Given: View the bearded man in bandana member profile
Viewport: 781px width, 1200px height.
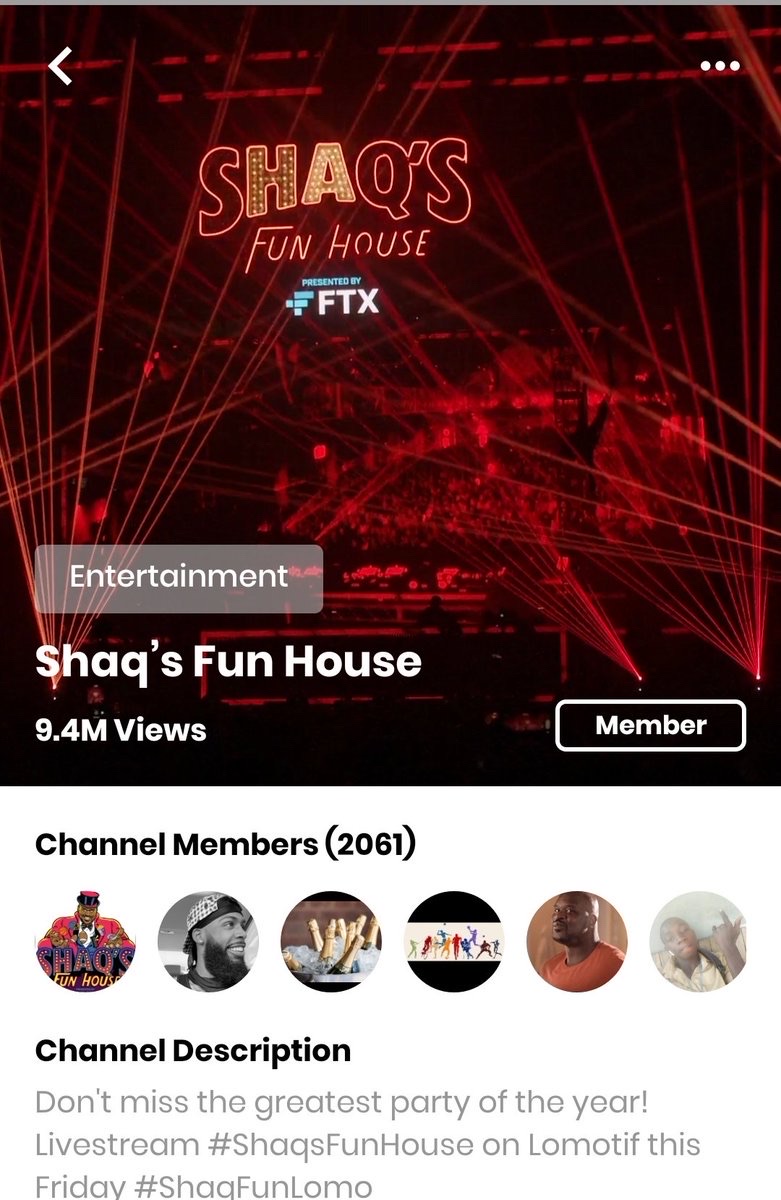Looking at the screenshot, I should click(x=208, y=941).
